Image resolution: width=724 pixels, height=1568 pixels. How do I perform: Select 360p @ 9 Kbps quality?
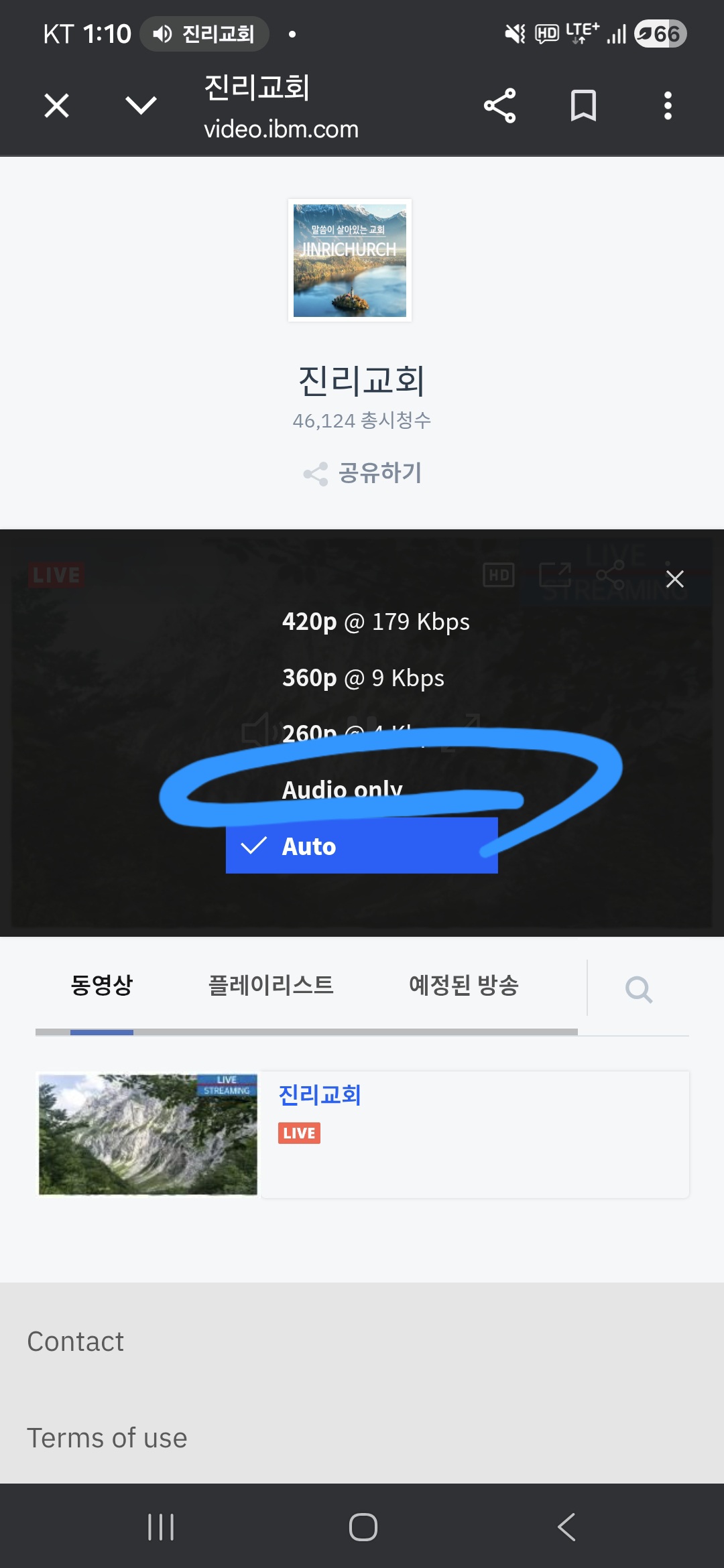click(x=363, y=678)
